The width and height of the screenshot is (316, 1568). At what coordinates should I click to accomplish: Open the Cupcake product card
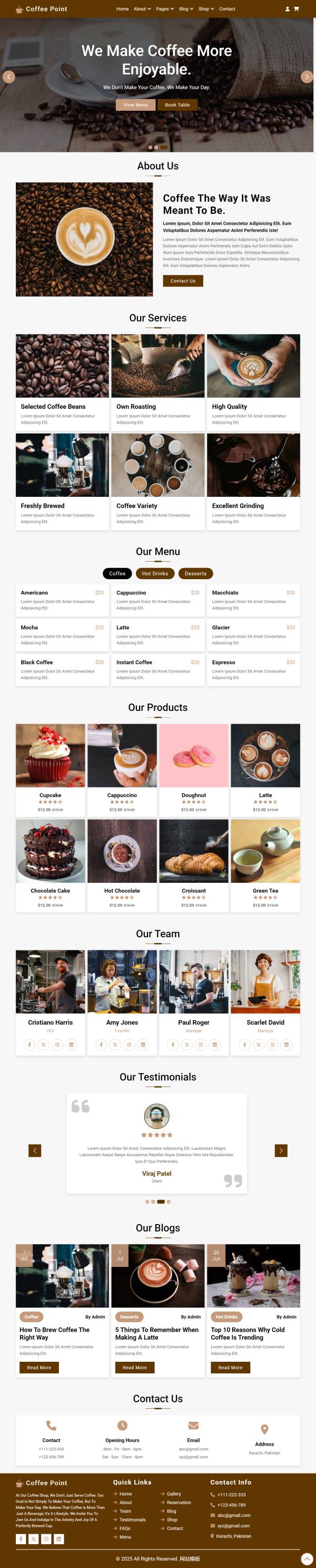pos(51,768)
